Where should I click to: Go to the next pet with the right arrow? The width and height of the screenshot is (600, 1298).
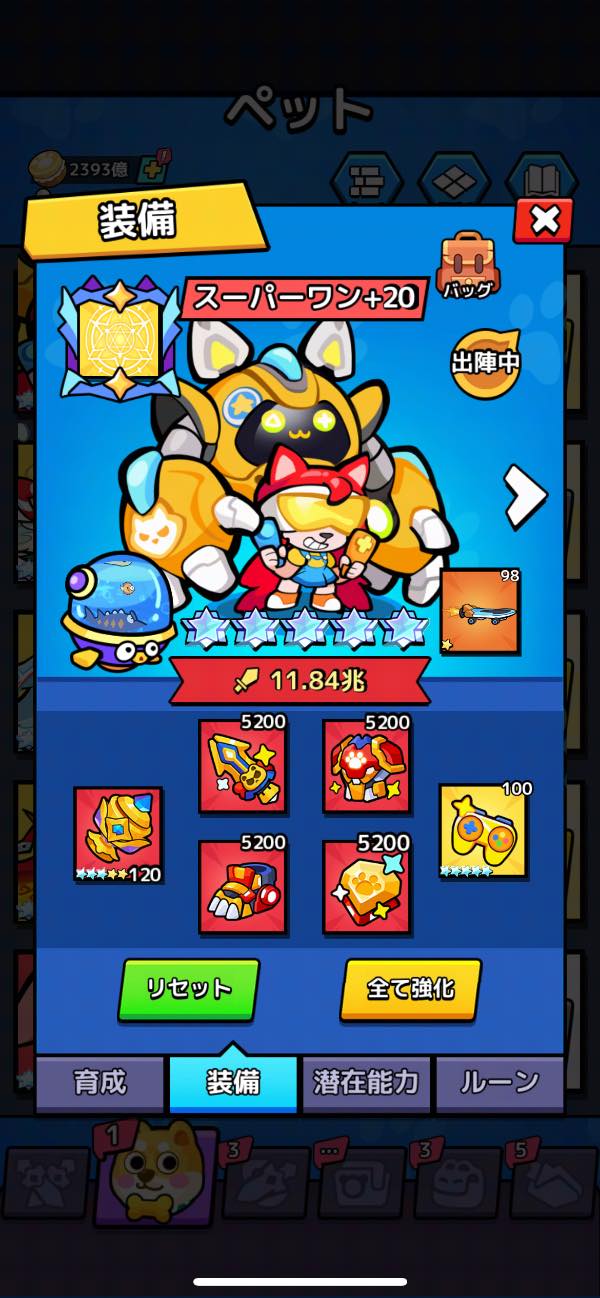(524, 495)
